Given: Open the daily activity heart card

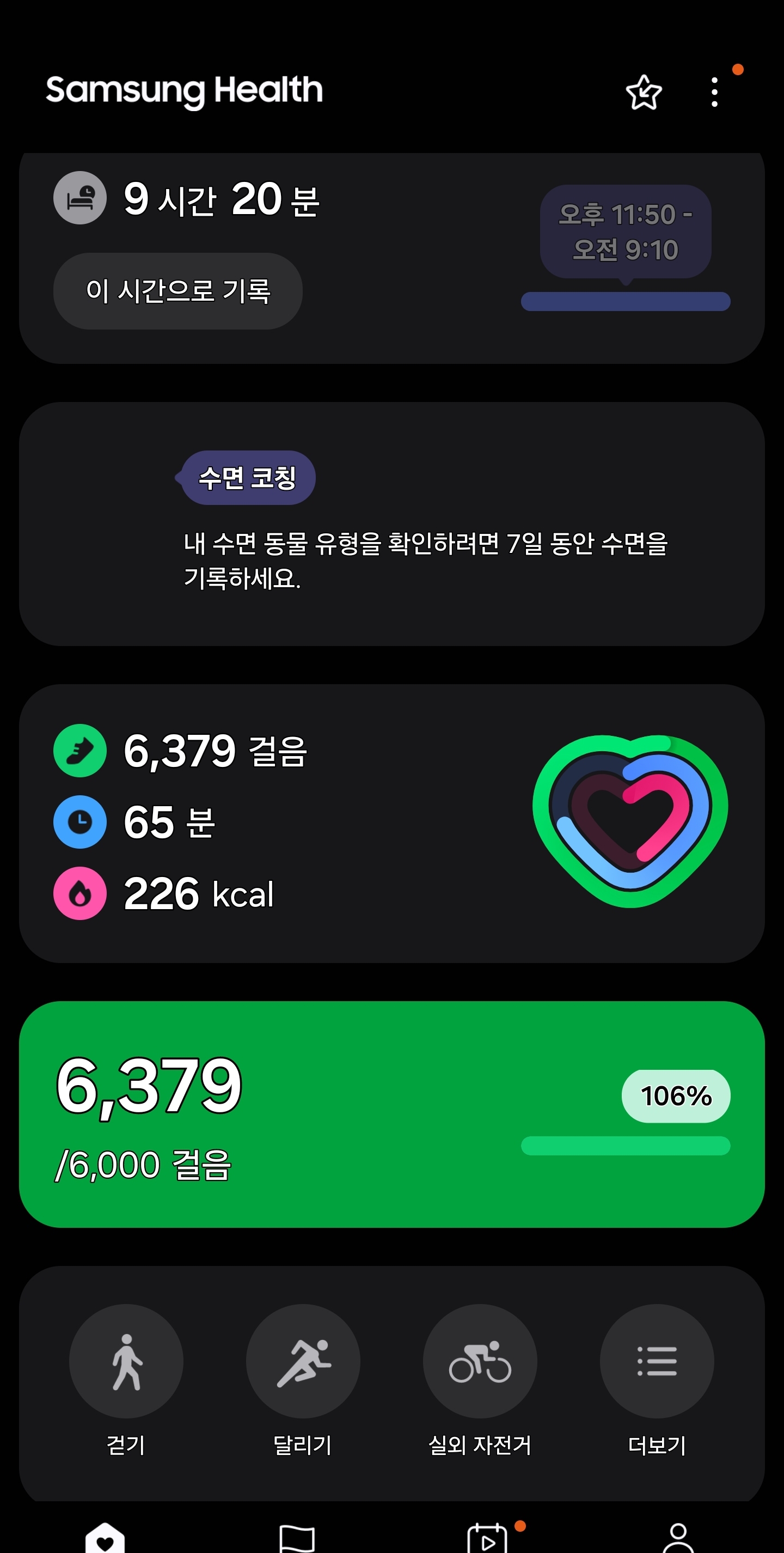Looking at the screenshot, I should 391,823.
